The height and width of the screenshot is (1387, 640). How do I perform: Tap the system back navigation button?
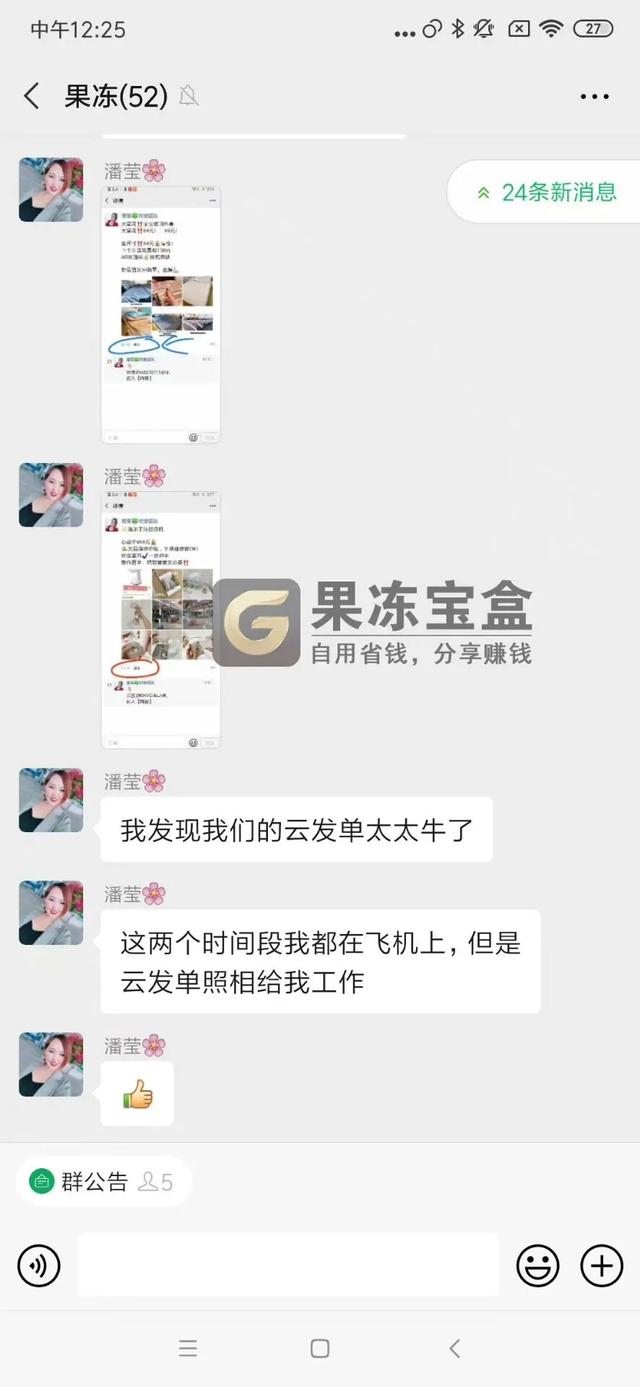454,1348
